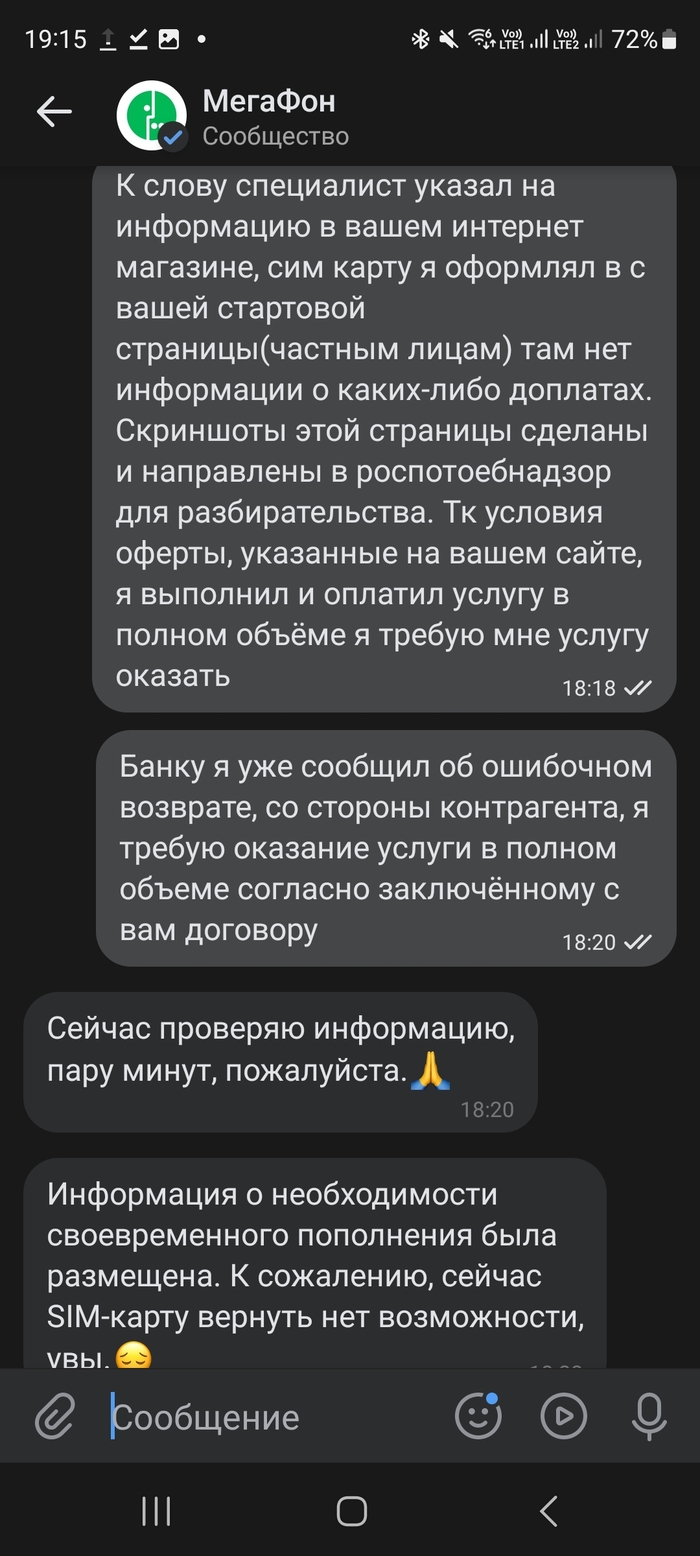This screenshot has height=1556, width=700.
Task: Go back from the МегаФон chat
Action: click(54, 112)
